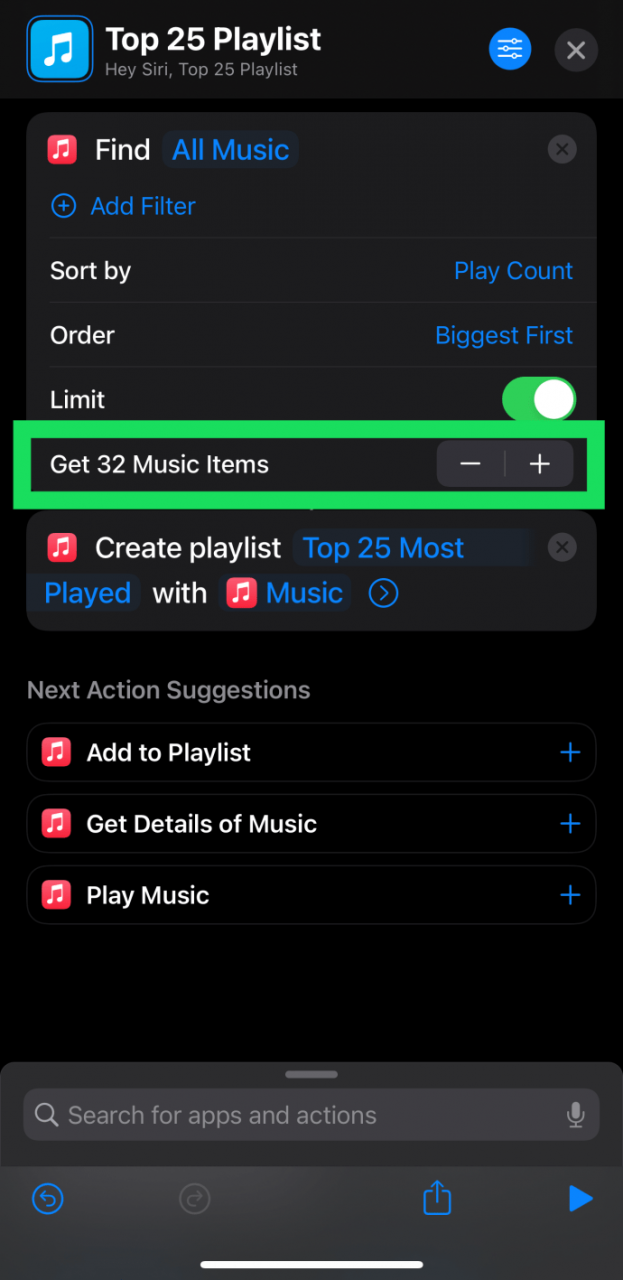Viewport: 623px width, 1280px height.
Task: Search for apps and actions
Action: (x=300, y=1115)
